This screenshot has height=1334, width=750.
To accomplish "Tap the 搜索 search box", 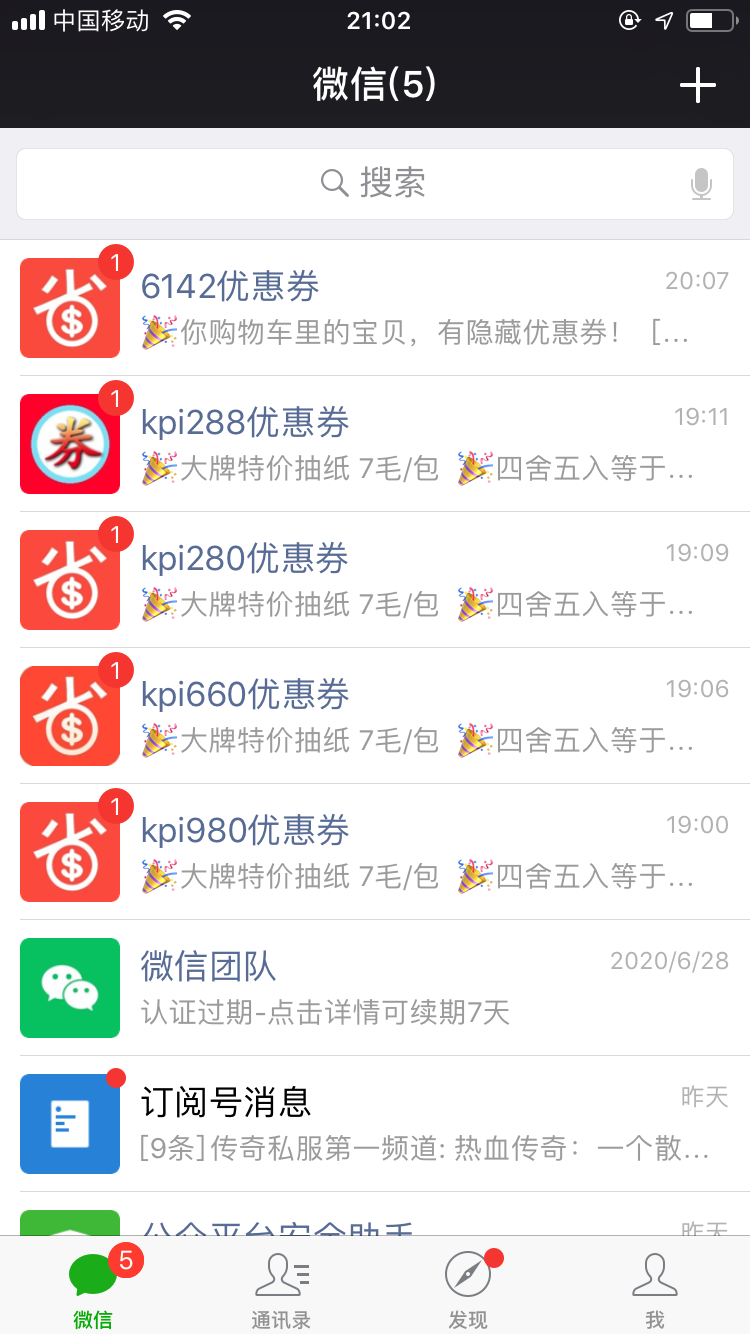I will pyautogui.click(x=375, y=184).
